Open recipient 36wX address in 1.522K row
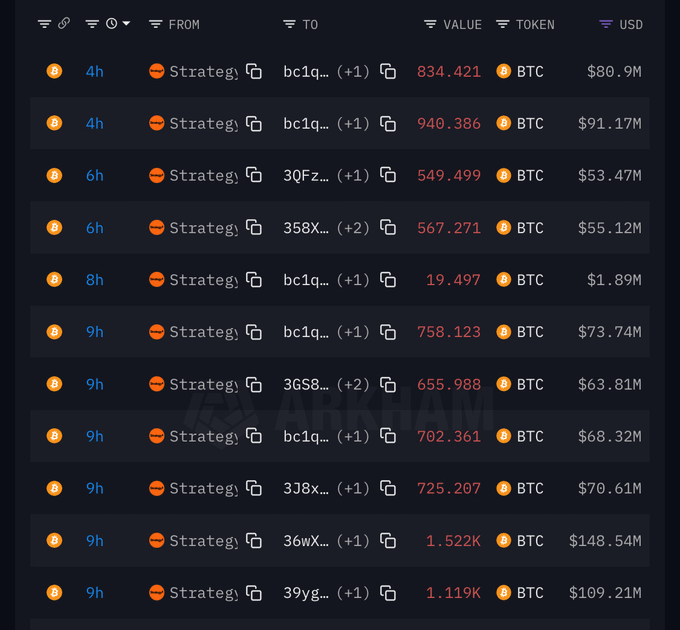This screenshot has width=680, height=630. tap(305, 541)
